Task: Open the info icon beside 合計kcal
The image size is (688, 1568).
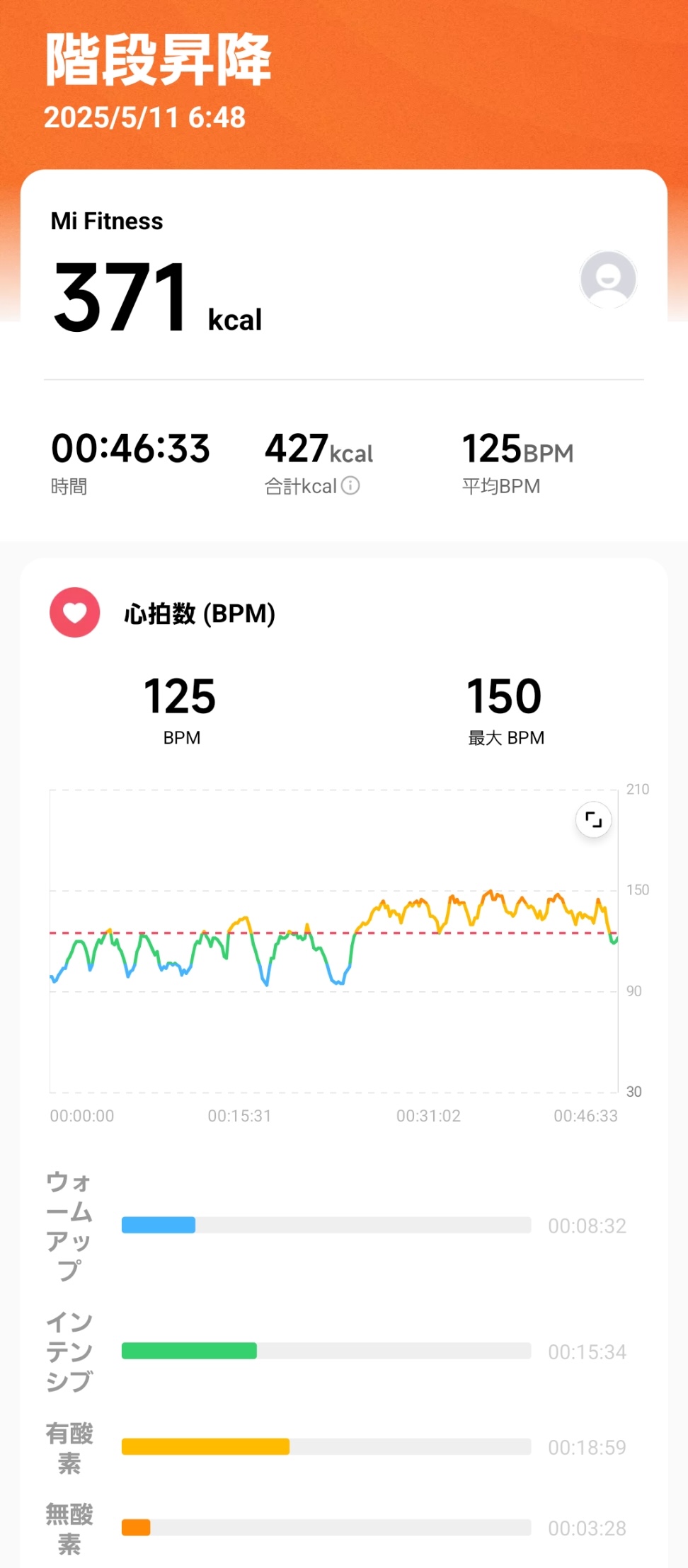Action: (x=350, y=485)
